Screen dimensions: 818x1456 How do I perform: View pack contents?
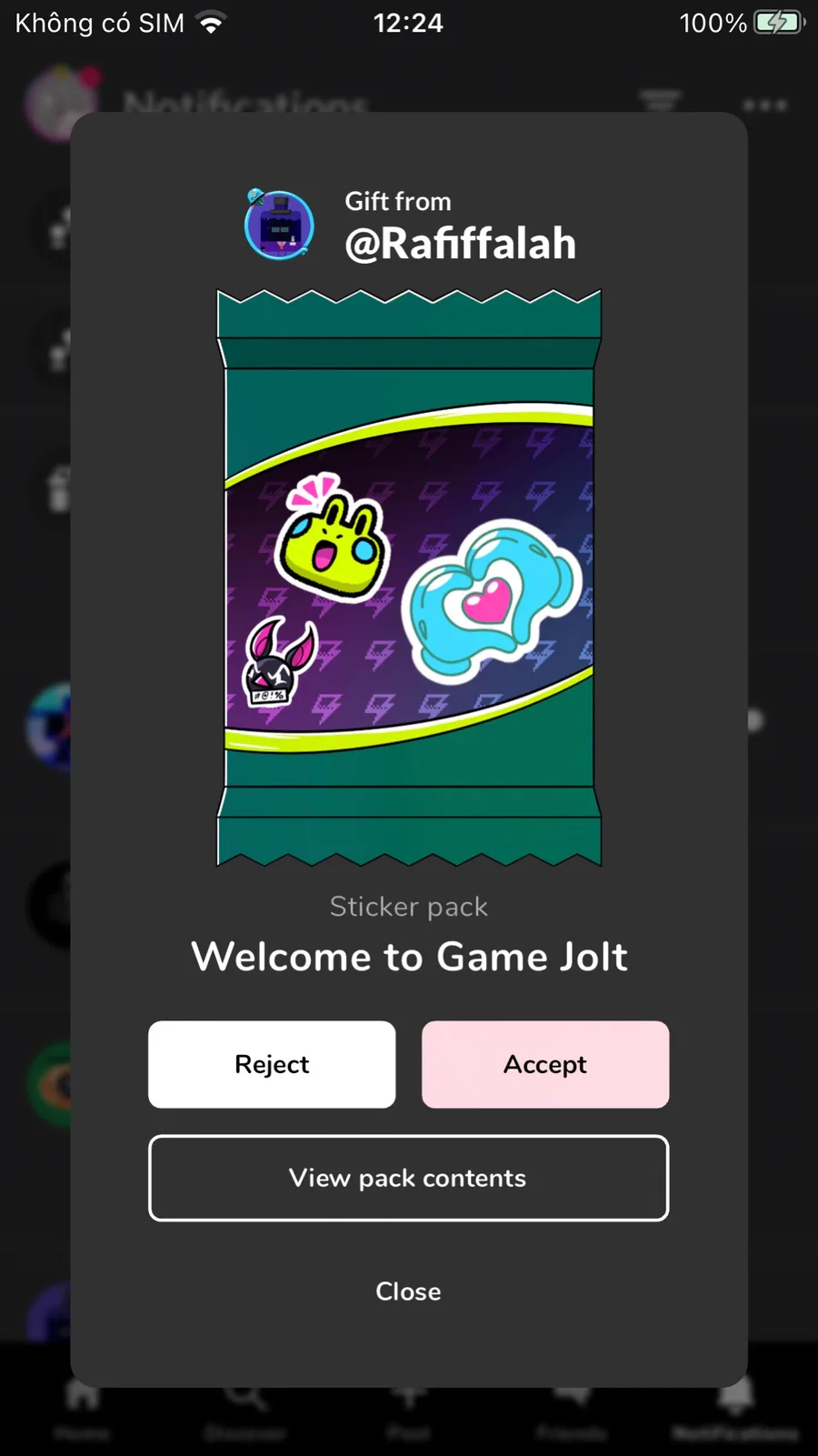[409, 1178]
